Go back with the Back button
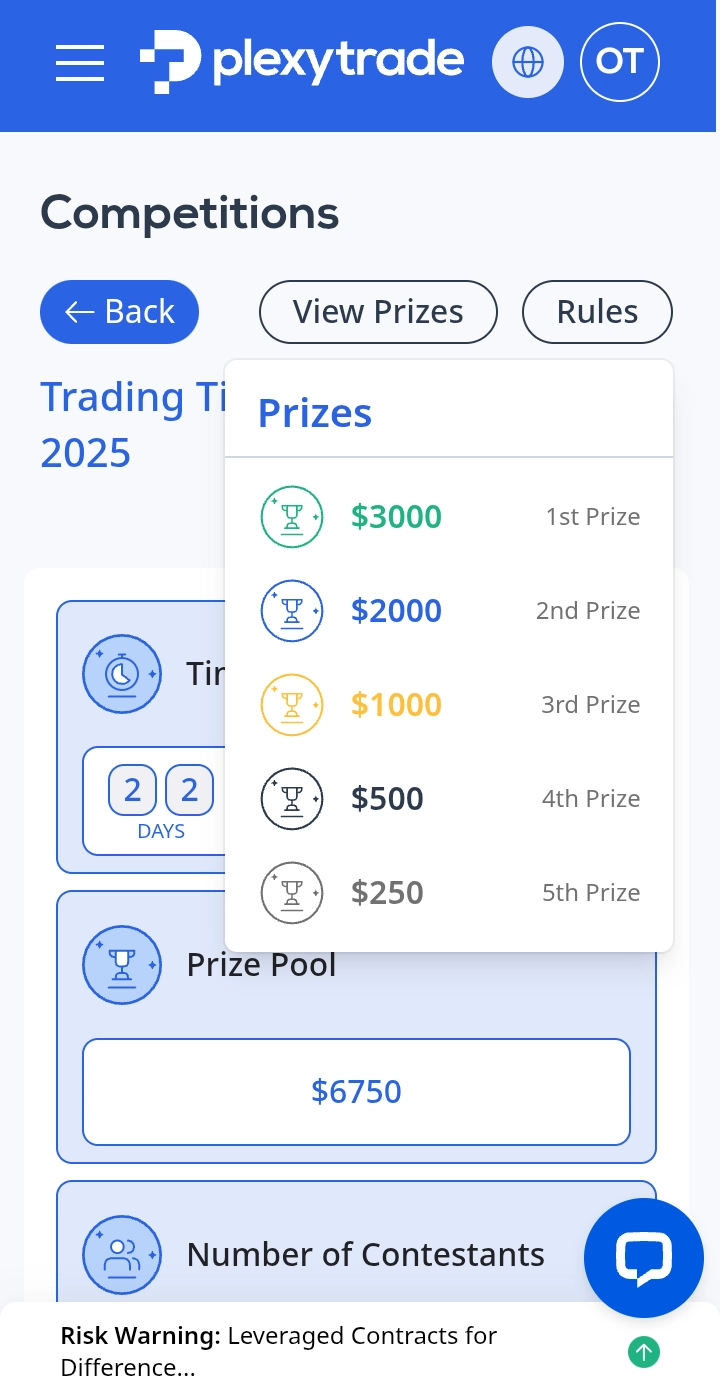This screenshot has height=1400, width=720. point(120,312)
